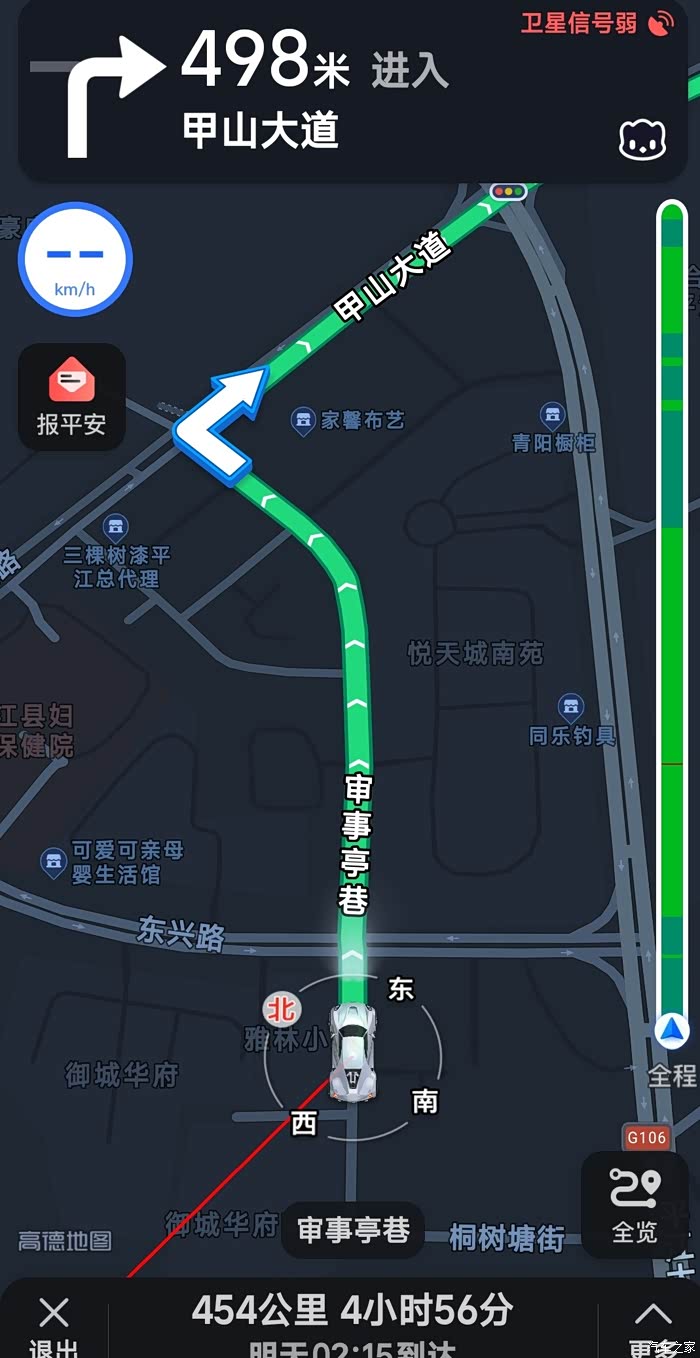Open the 全览 route overview
700x1358 pixels.
[x=635, y=1204]
